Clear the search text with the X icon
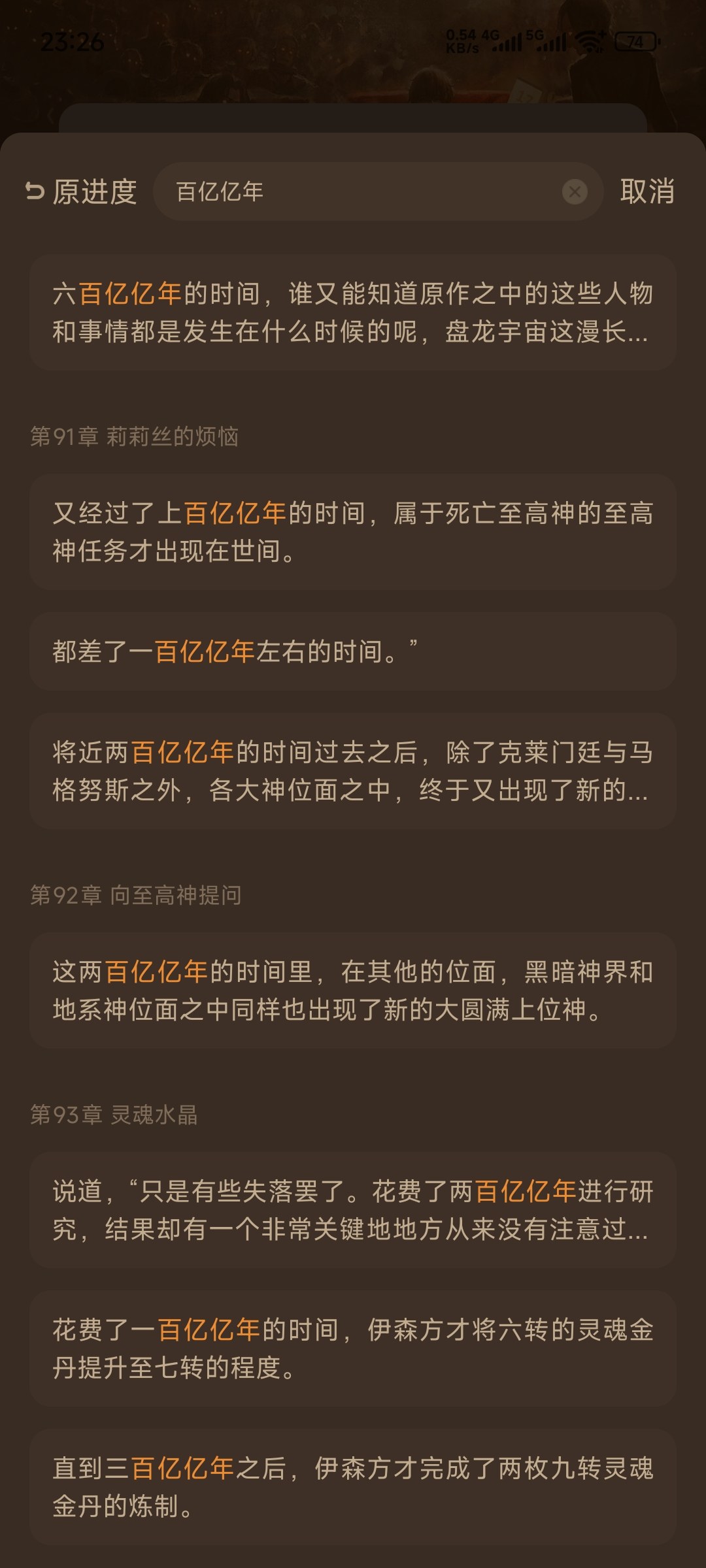The image size is (706, 1568). [x=575, y=191]
